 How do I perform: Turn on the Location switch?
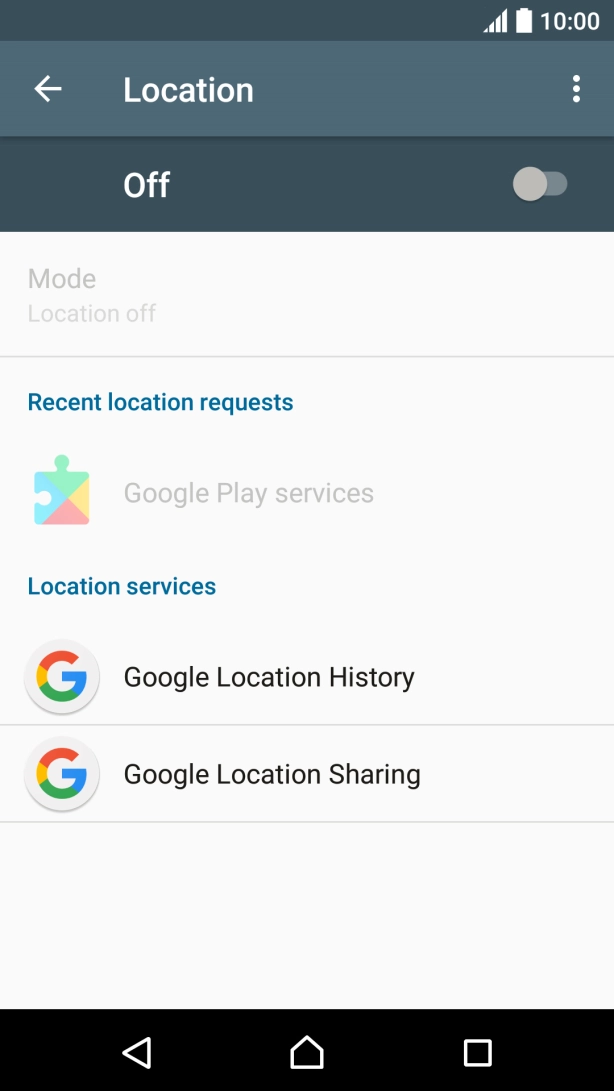[x=540, y=185]
